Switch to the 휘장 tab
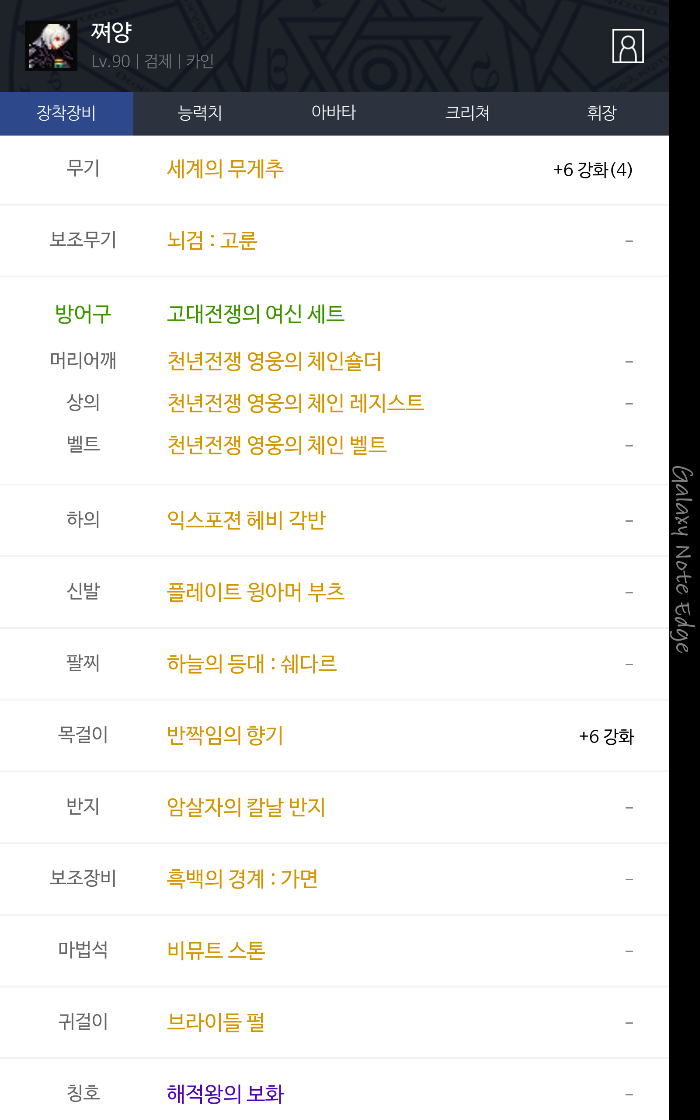Image resolution: width=700 pixels, height=1120 pixels. (601, 113)
